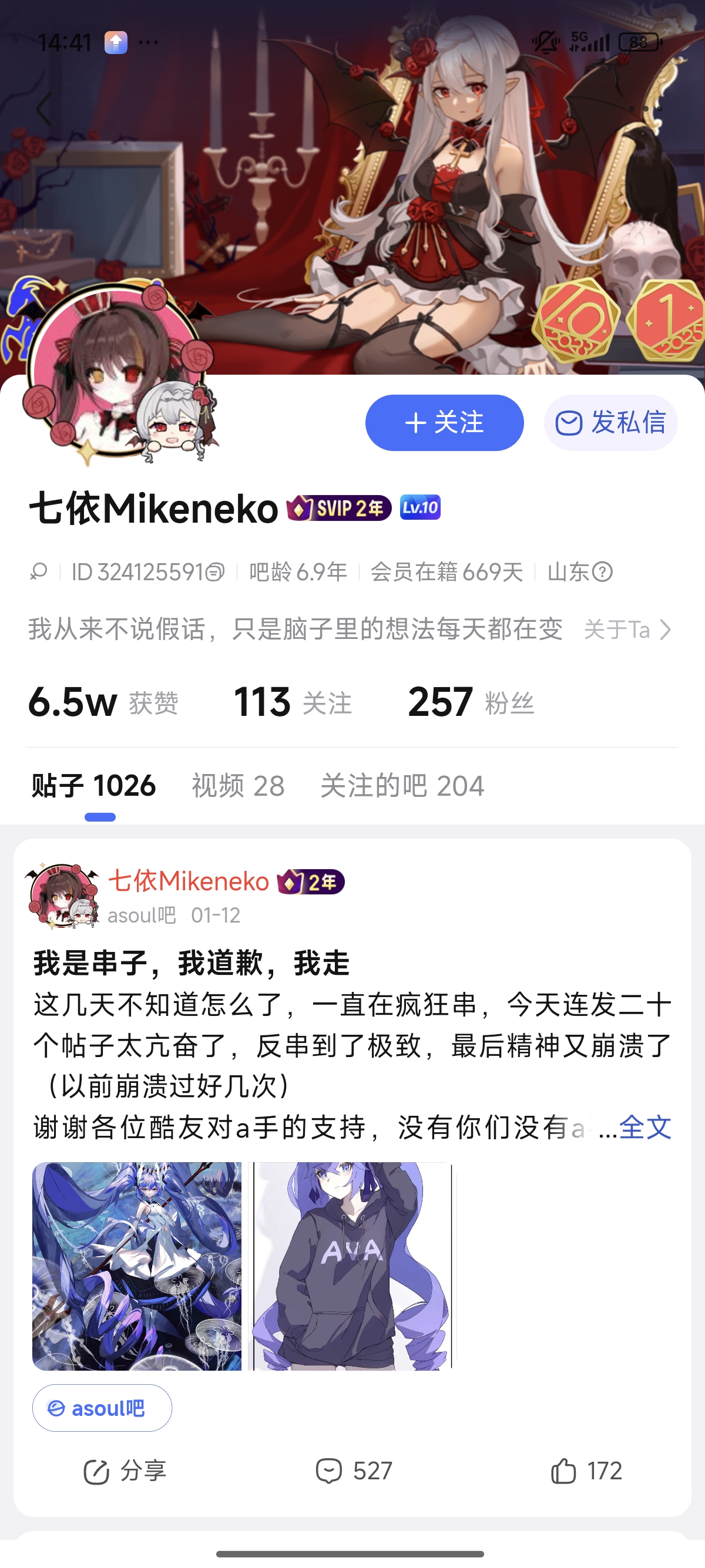This screenshot has height=1568, width=705.
Task: Follow 七依Mikeneko with the 关注 button
Action: point(444,422)
